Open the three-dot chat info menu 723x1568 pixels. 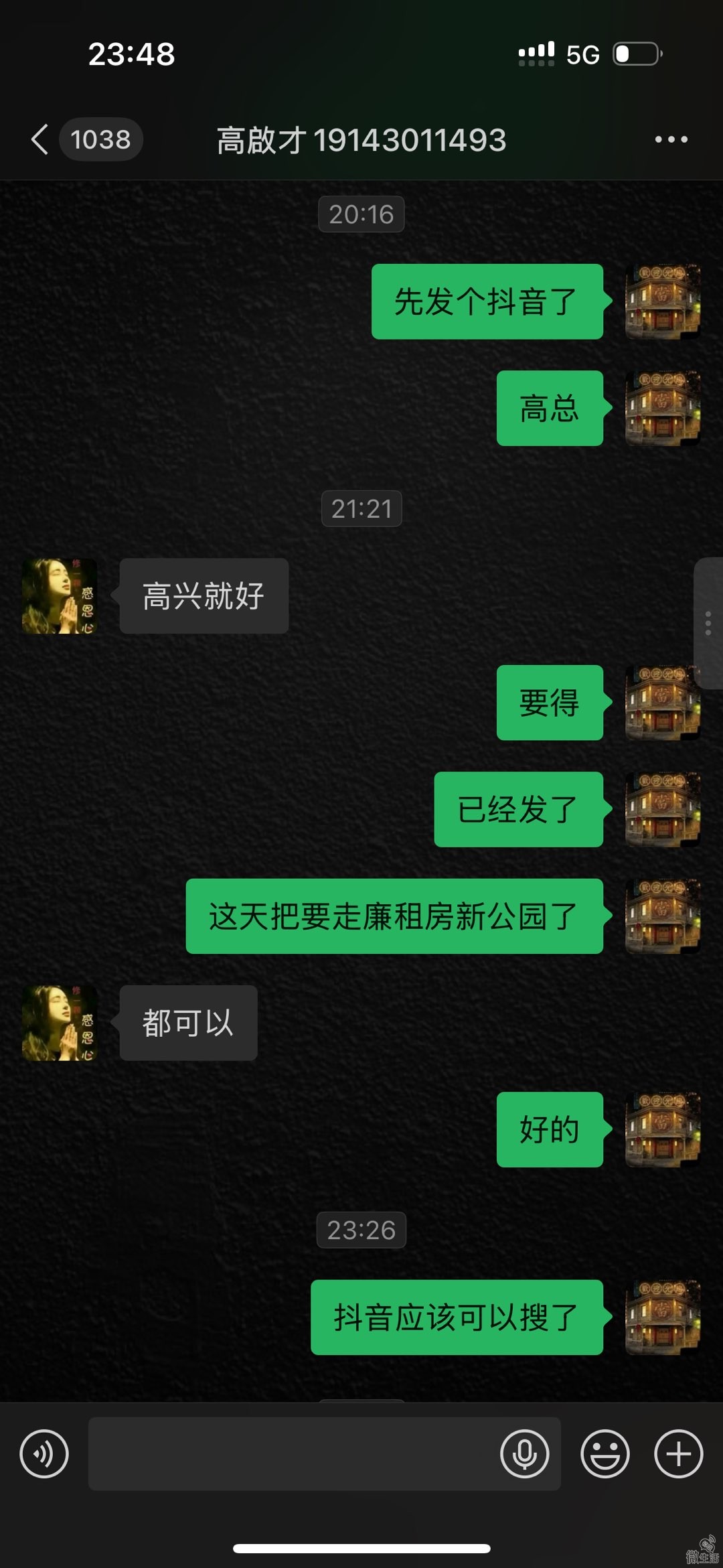click(671, 139)
